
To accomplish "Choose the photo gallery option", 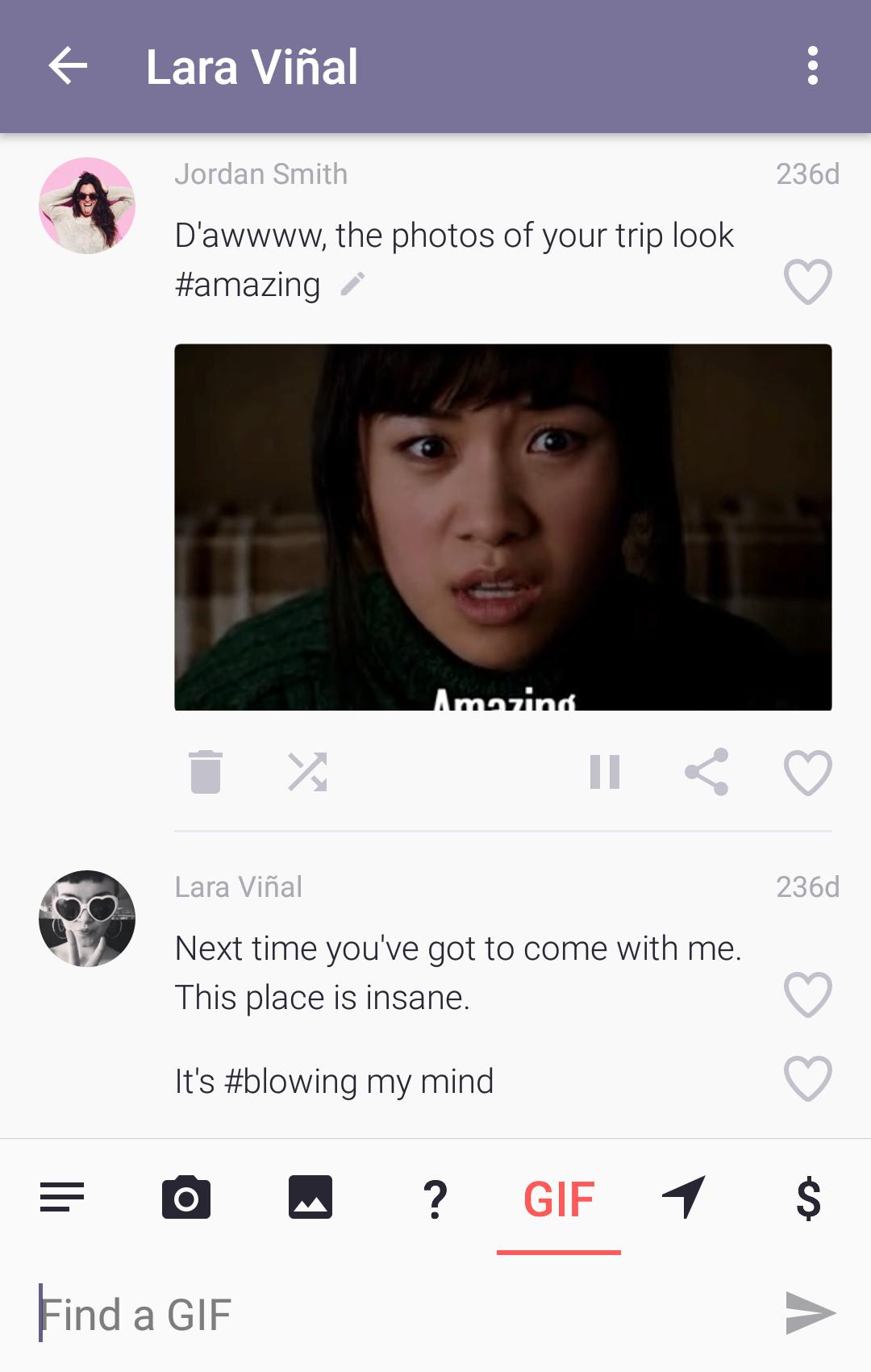I will [310, 1198].
